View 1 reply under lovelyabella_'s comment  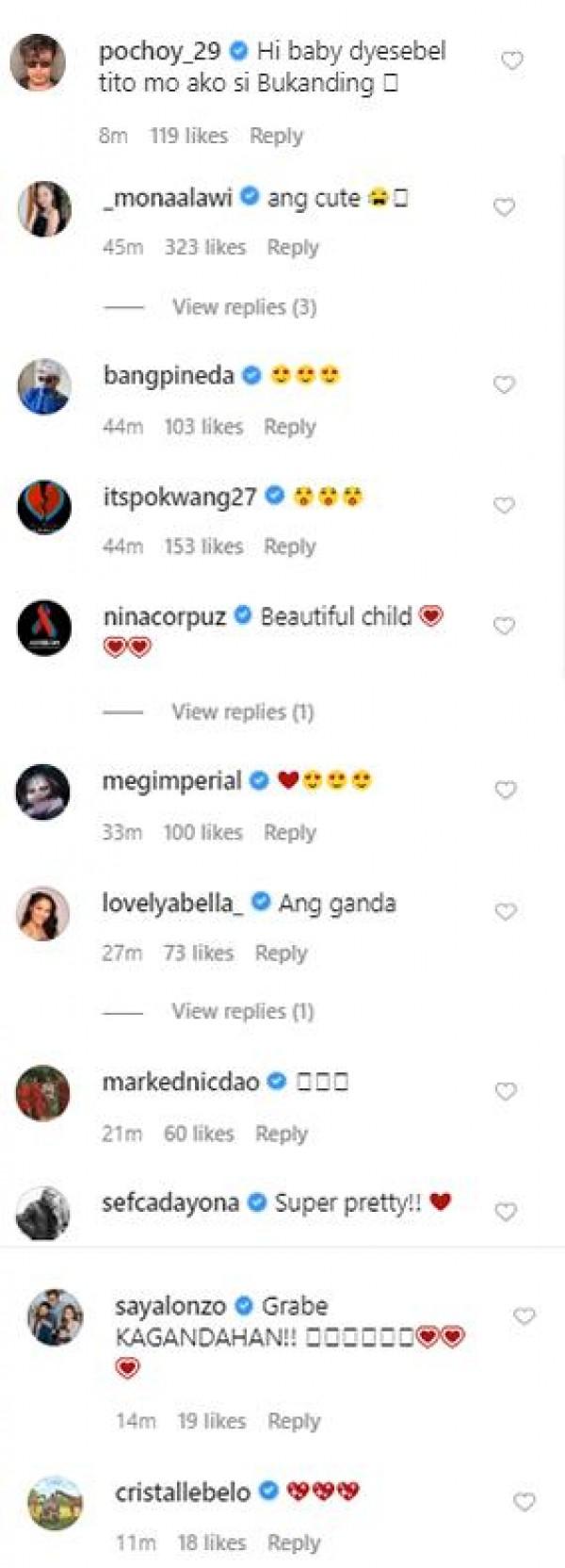(x=242, y=1012)
